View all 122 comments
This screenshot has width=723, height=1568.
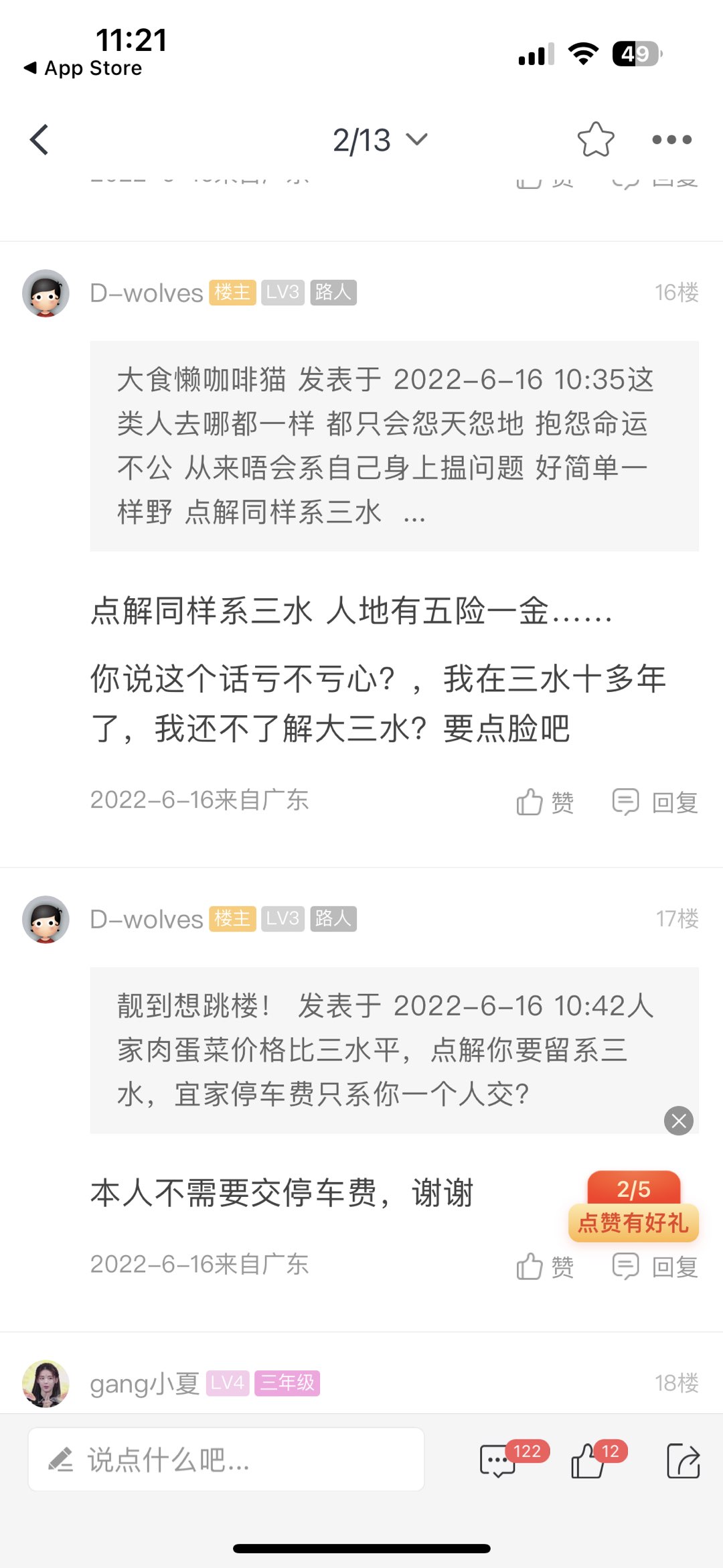(499, 1461)
